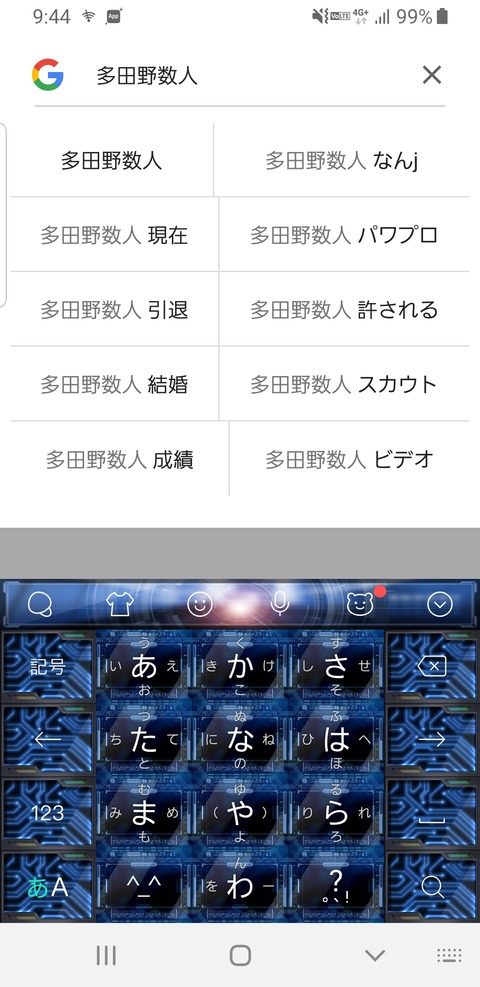Pick the suggestion 多田野数人 パワプロ
480x987 pixels.
(x=344, y=235)
